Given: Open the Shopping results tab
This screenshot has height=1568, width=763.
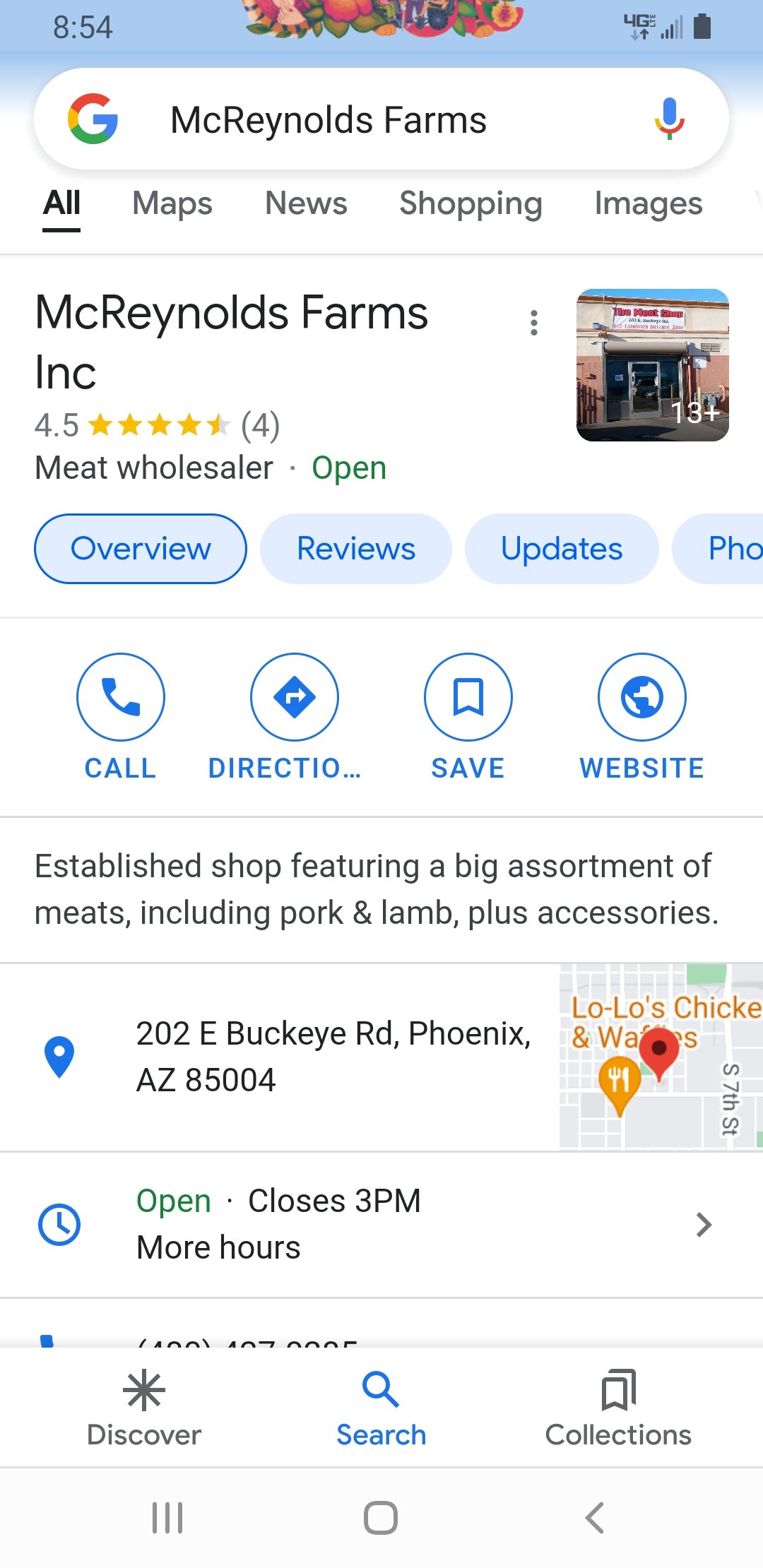Looking at the screenshot, I should coord(471,203).
